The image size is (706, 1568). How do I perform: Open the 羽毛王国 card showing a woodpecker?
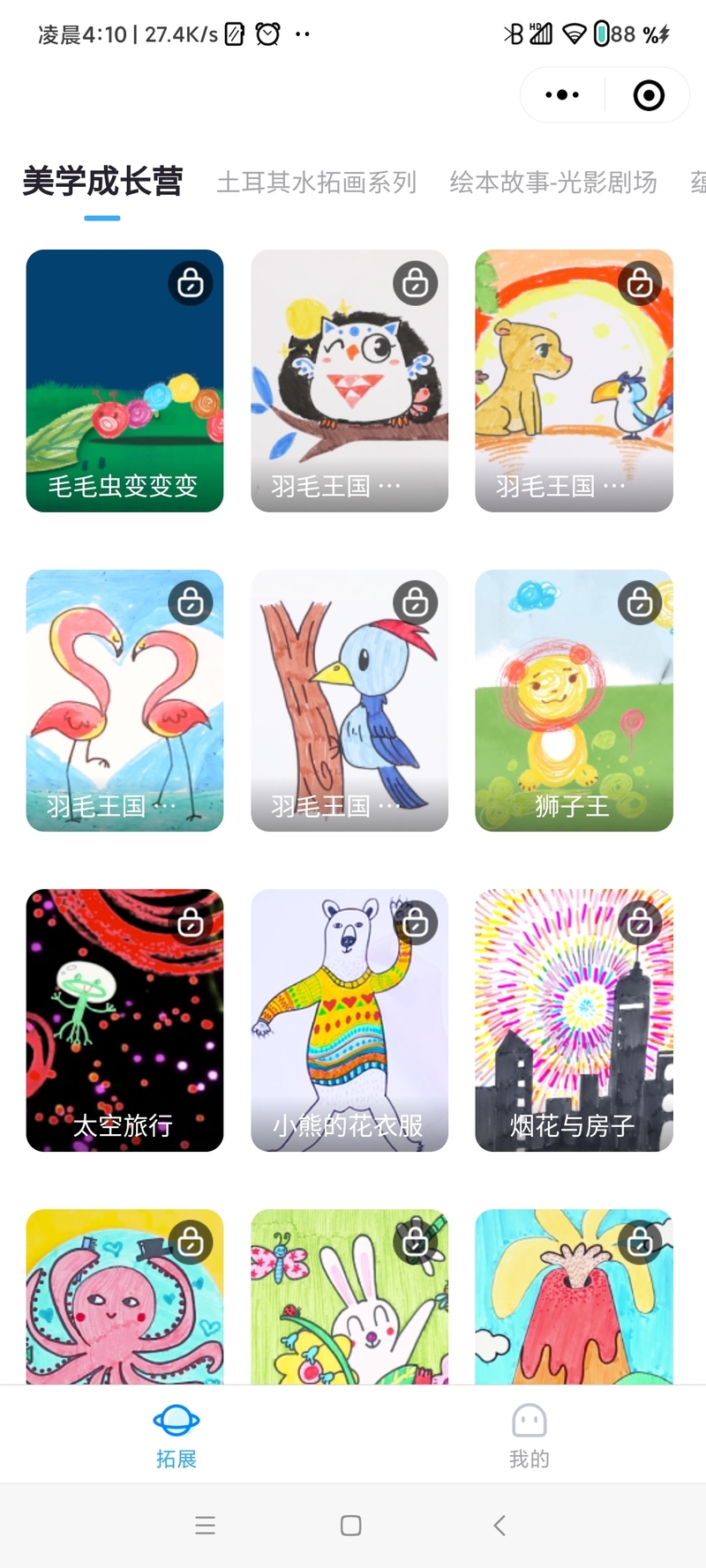349,700
